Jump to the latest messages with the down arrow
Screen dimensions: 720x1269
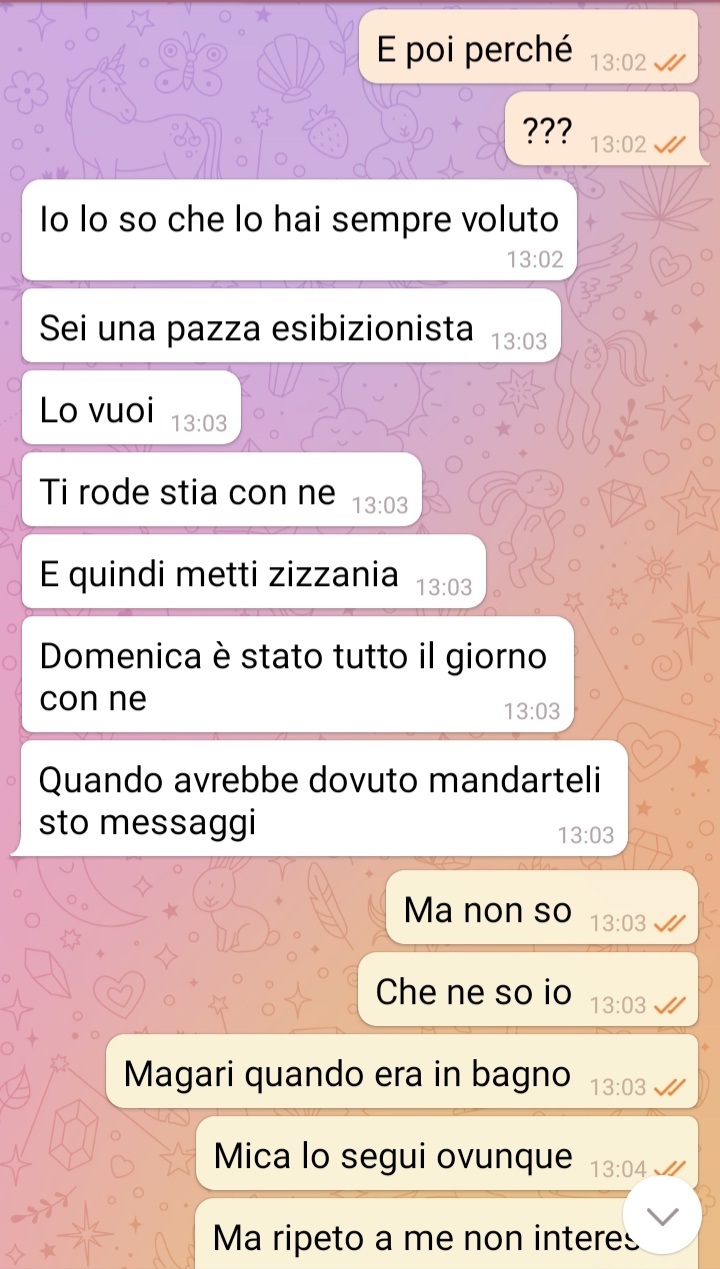(x=662, y=1216)
